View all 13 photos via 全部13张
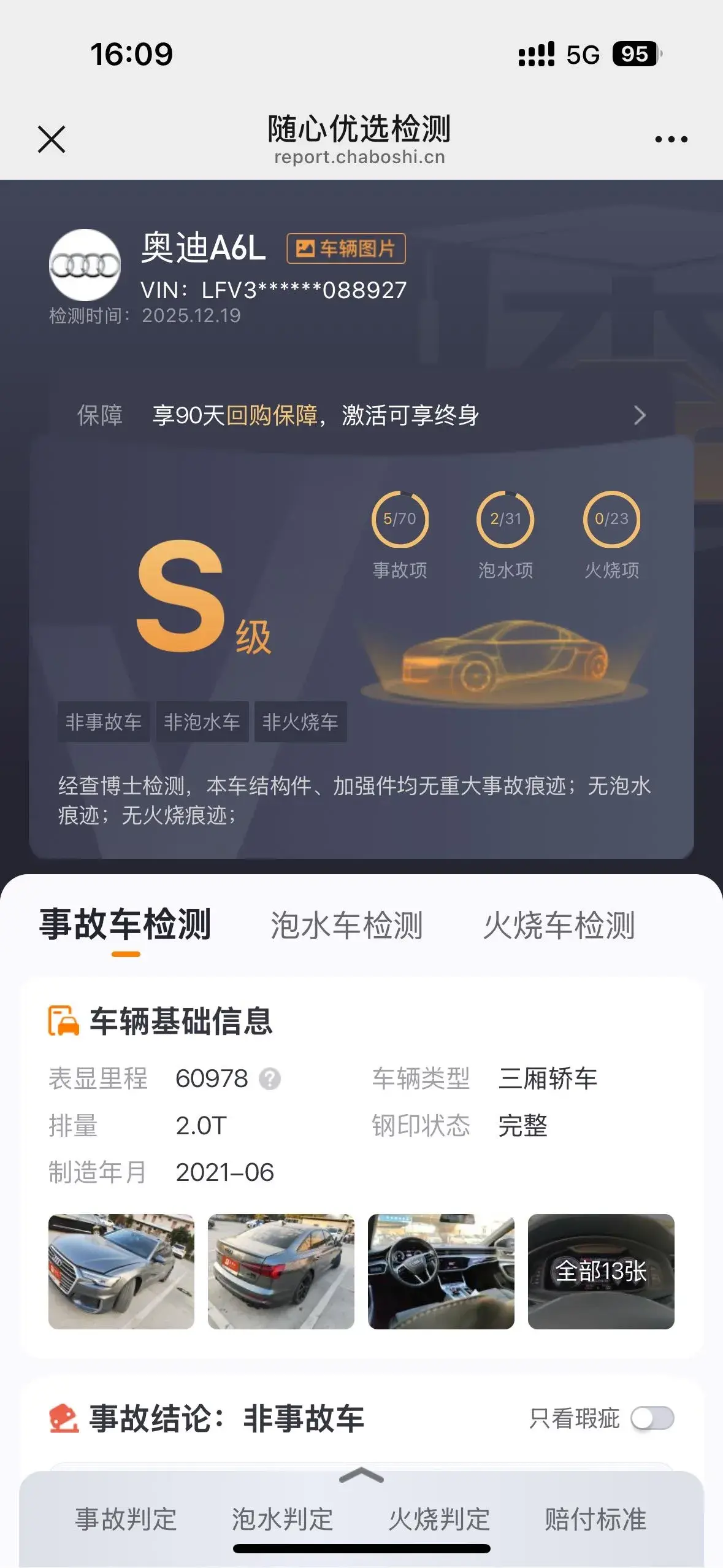Image resolution: width=723 pixels, height=1568 pixels. click(x=601, y=1271)
